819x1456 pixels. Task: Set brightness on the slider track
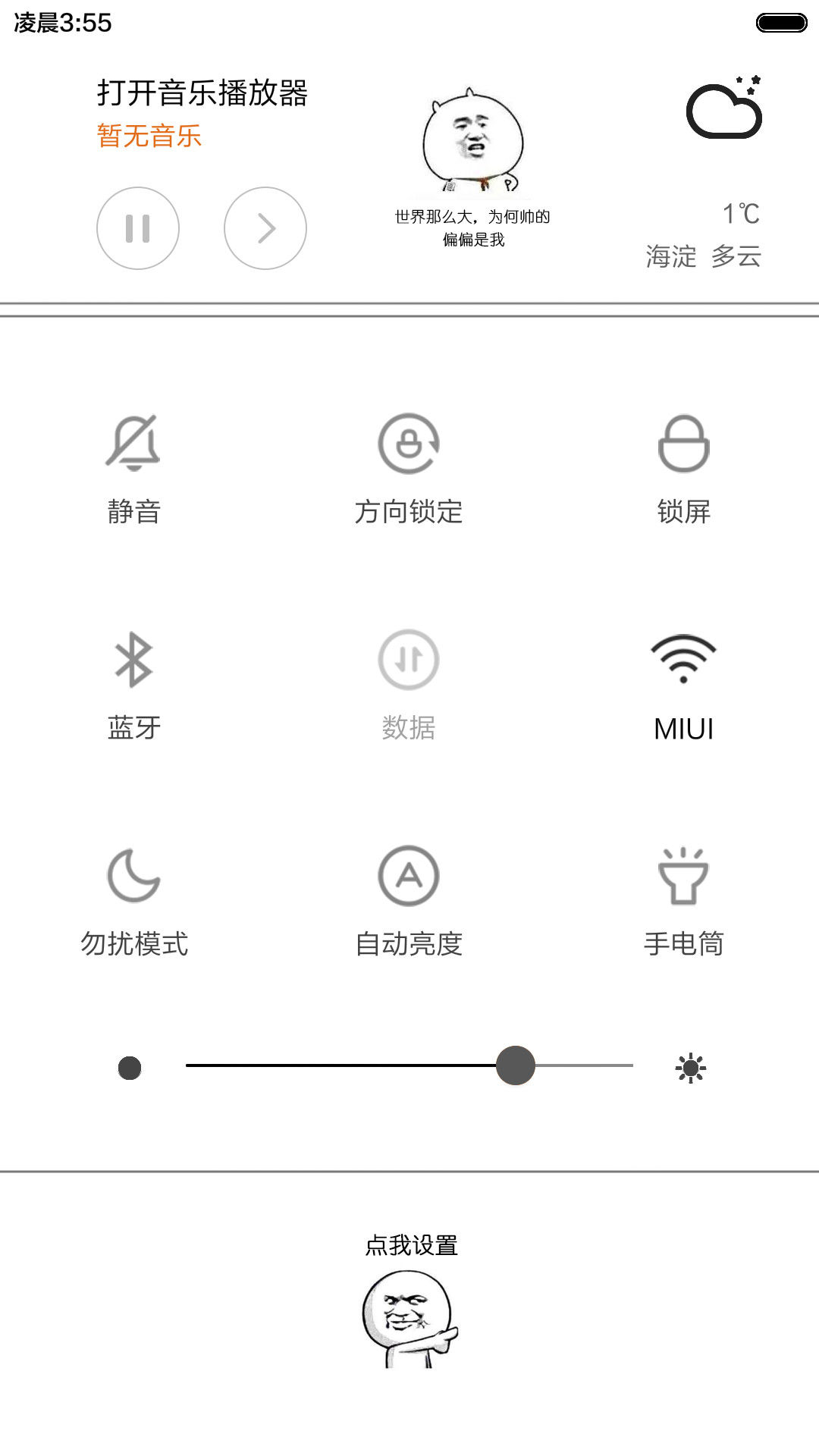pos(409,1065)
